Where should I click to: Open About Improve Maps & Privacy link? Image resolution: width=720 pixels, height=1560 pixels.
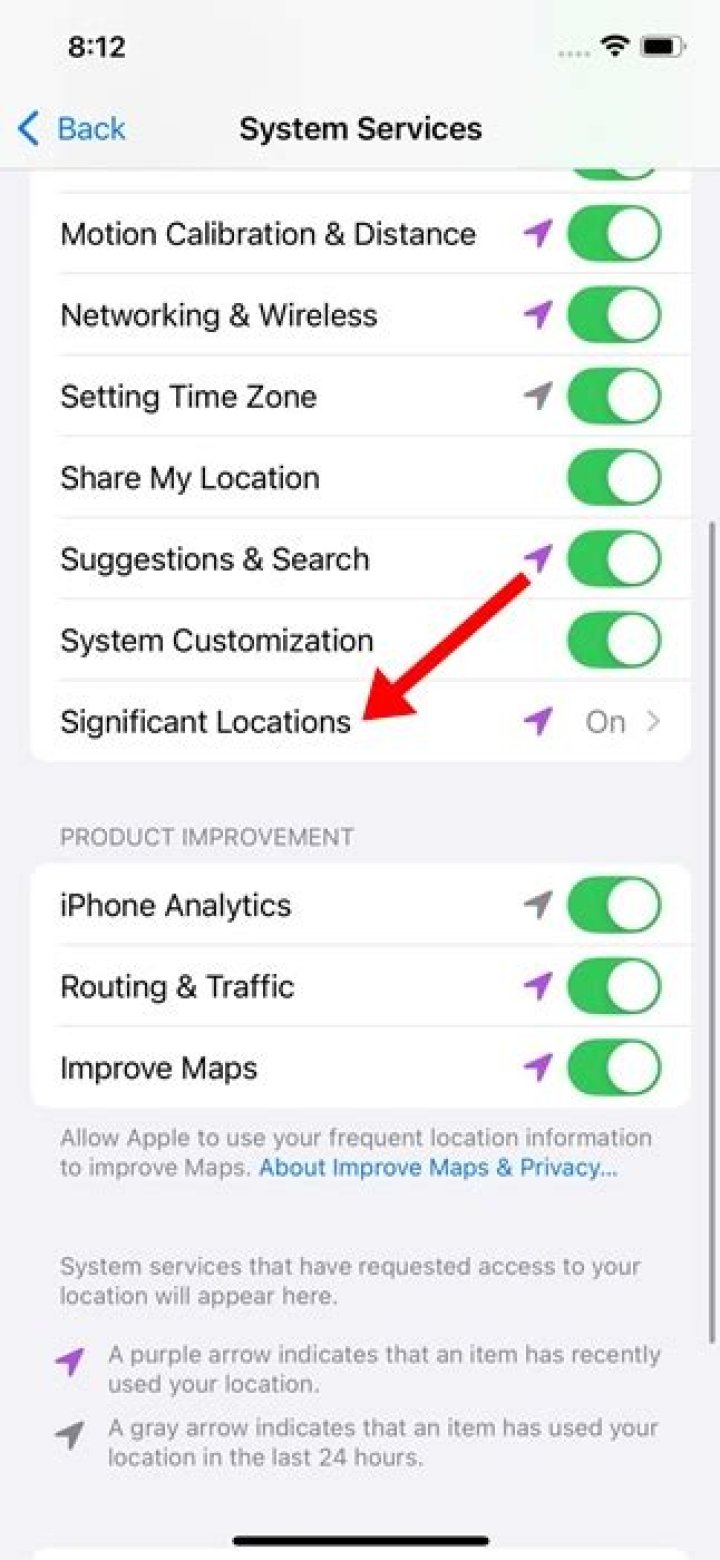(x=437, y=1168)
